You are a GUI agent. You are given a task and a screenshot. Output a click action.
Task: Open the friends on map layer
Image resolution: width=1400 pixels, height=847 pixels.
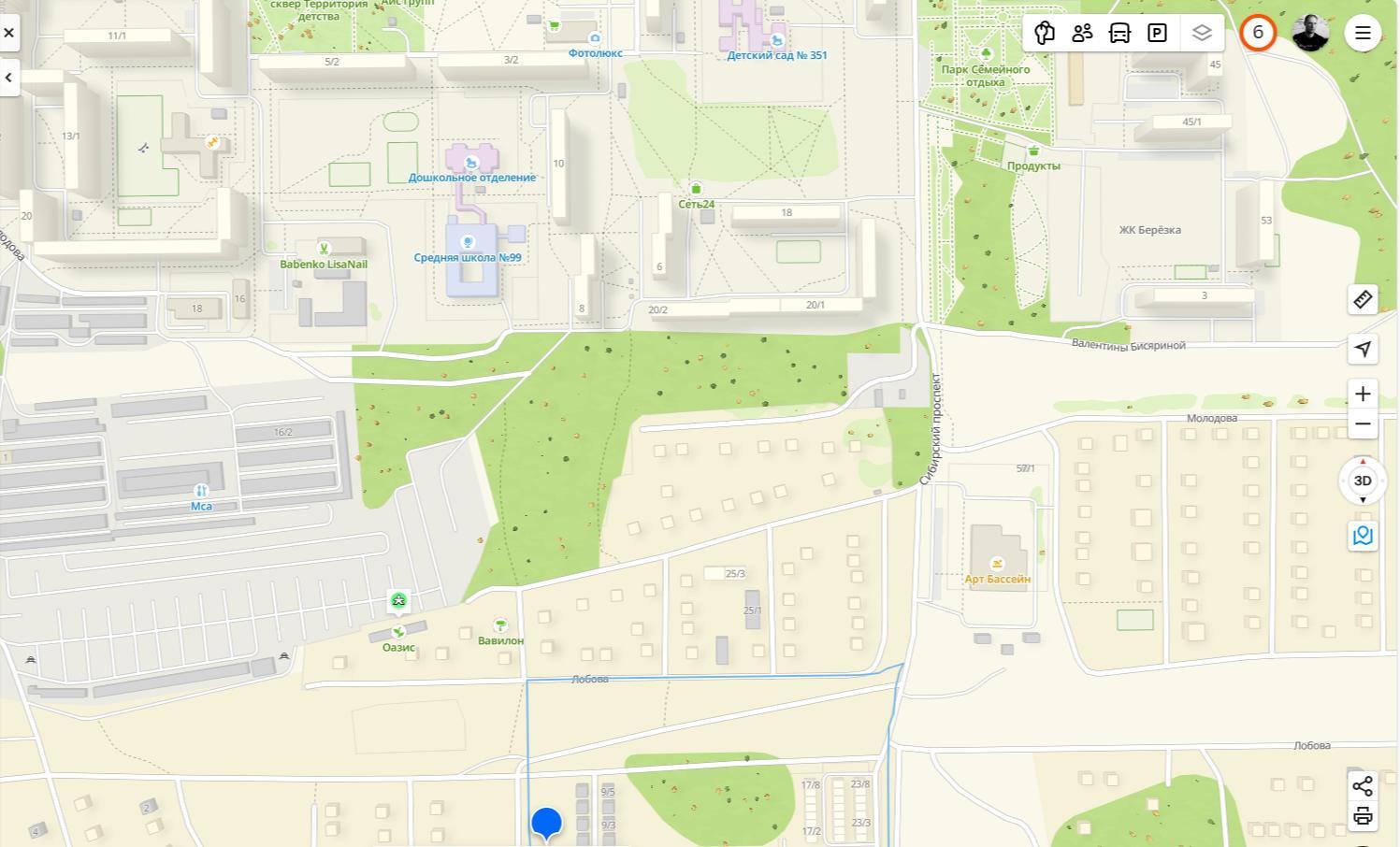1082,34
